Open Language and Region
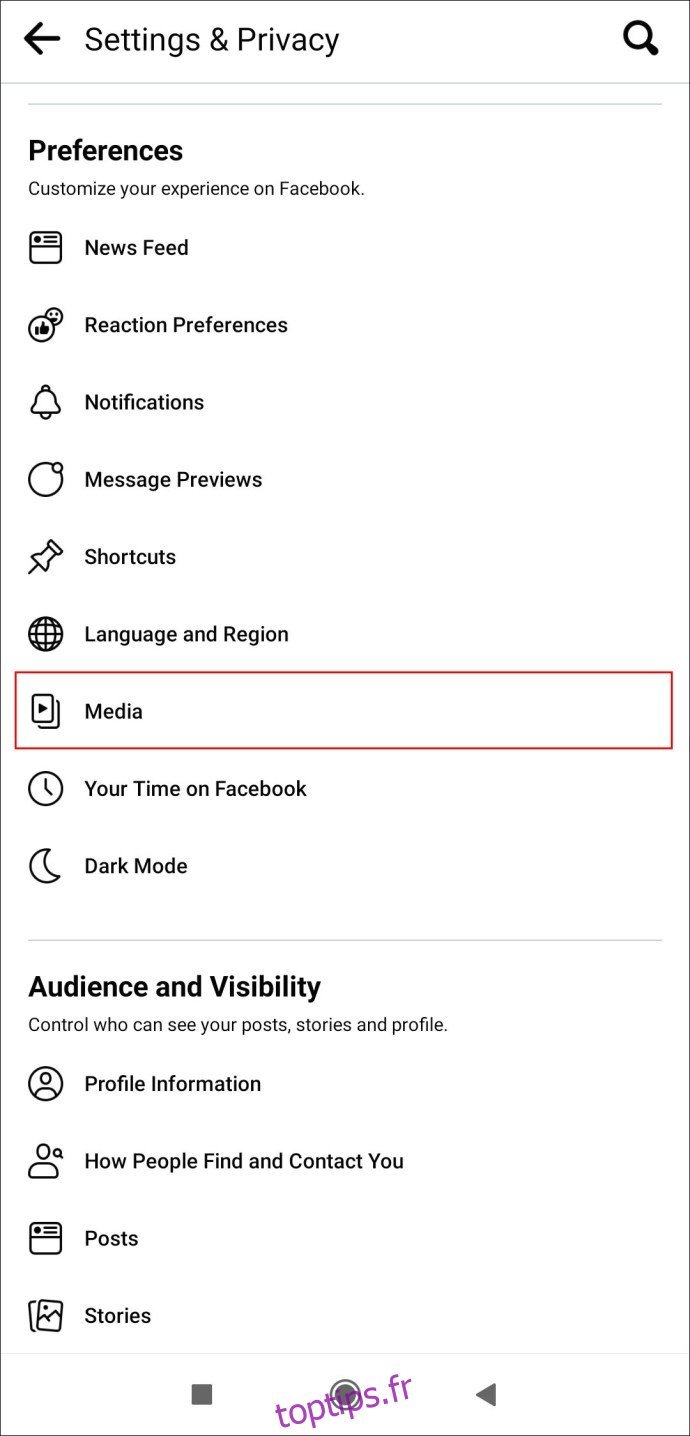Image resolution: width=690 pixels, height=1436 pixels. coord(345,634)
